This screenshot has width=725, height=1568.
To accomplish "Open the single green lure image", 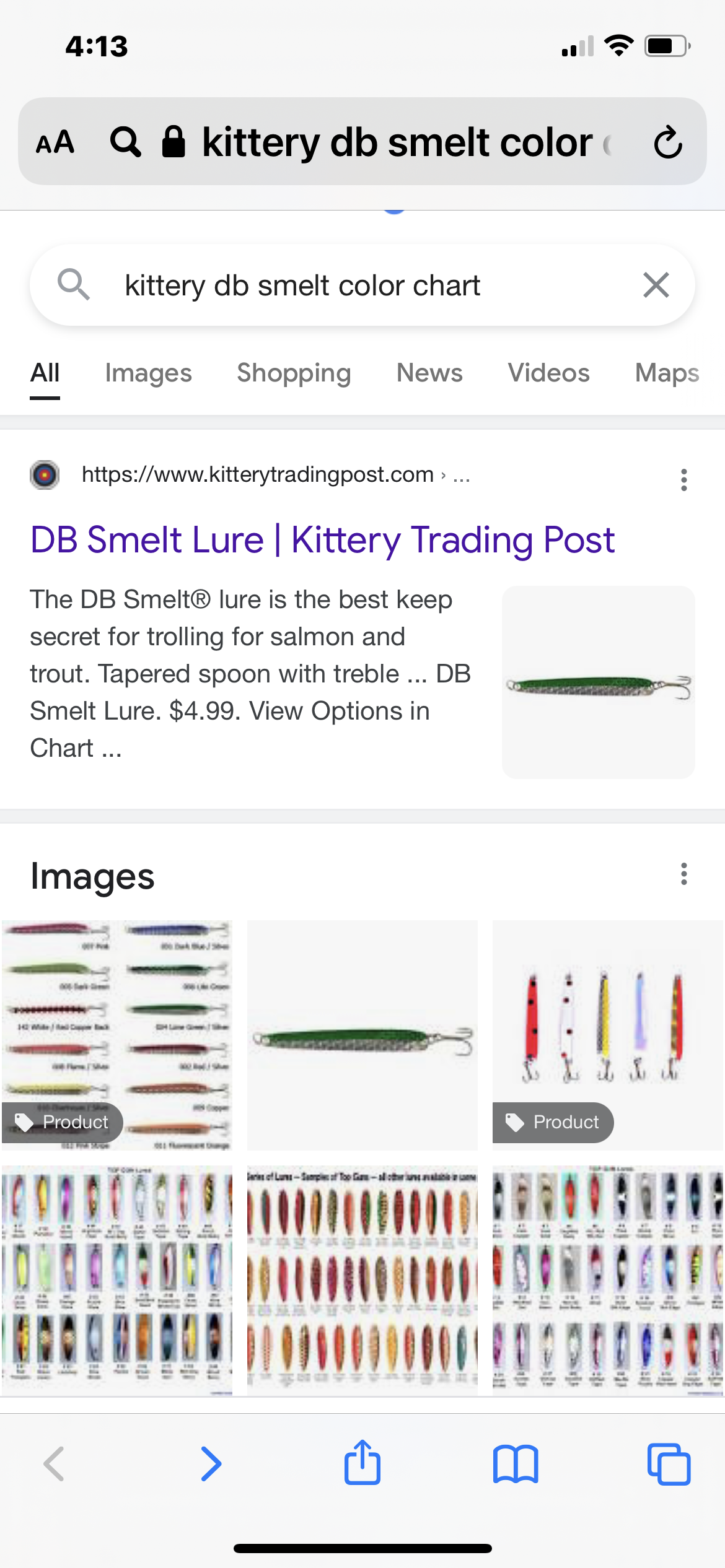I will pos(362,1035).
